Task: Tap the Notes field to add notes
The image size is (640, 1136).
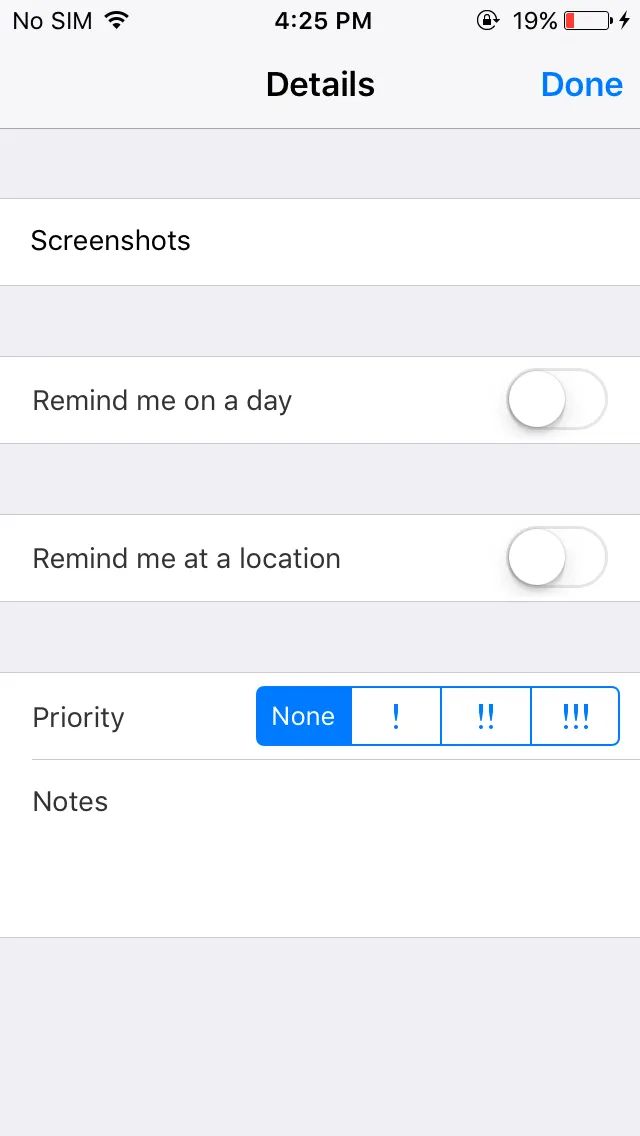Action: click(x=320, y=850)
